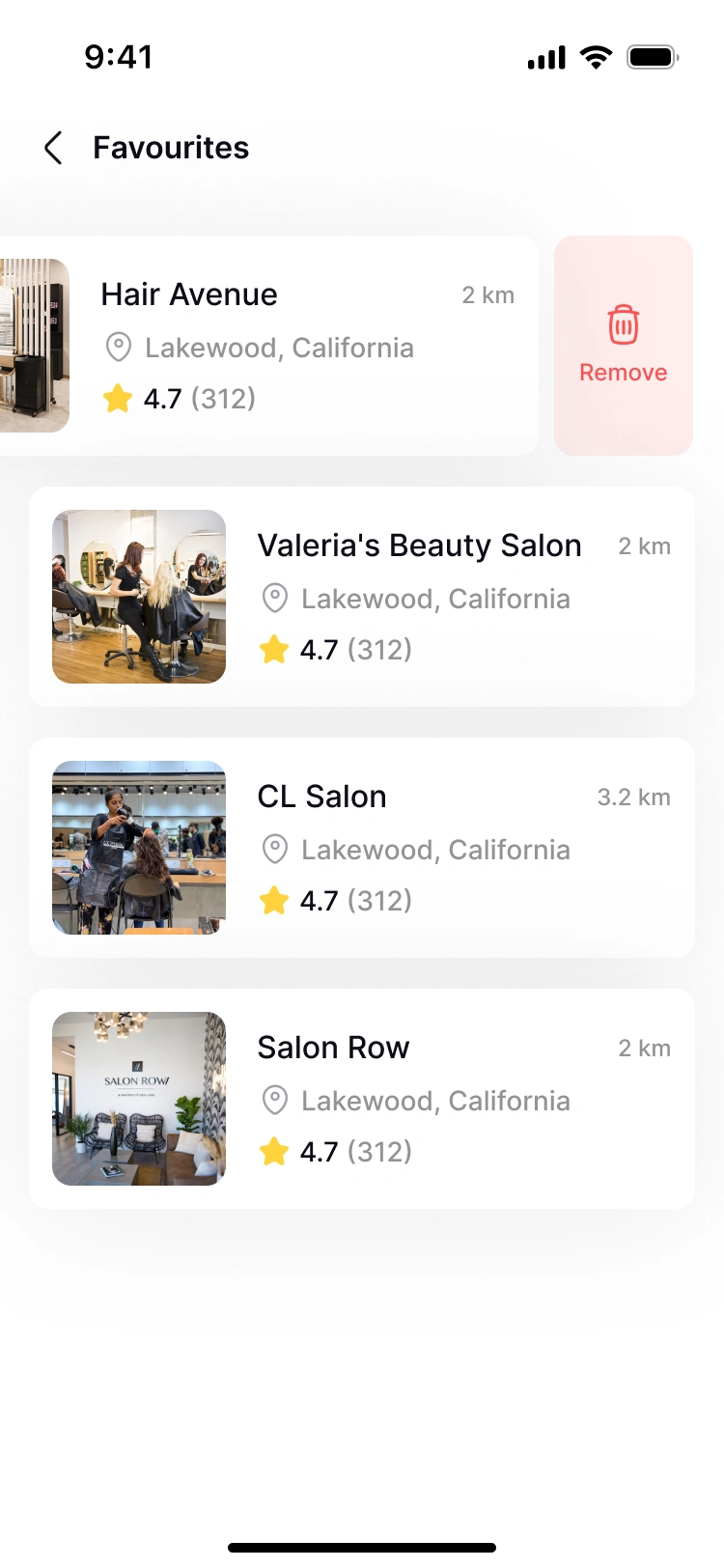
Task: Go back from Favourites
Action: pos(54,148)
